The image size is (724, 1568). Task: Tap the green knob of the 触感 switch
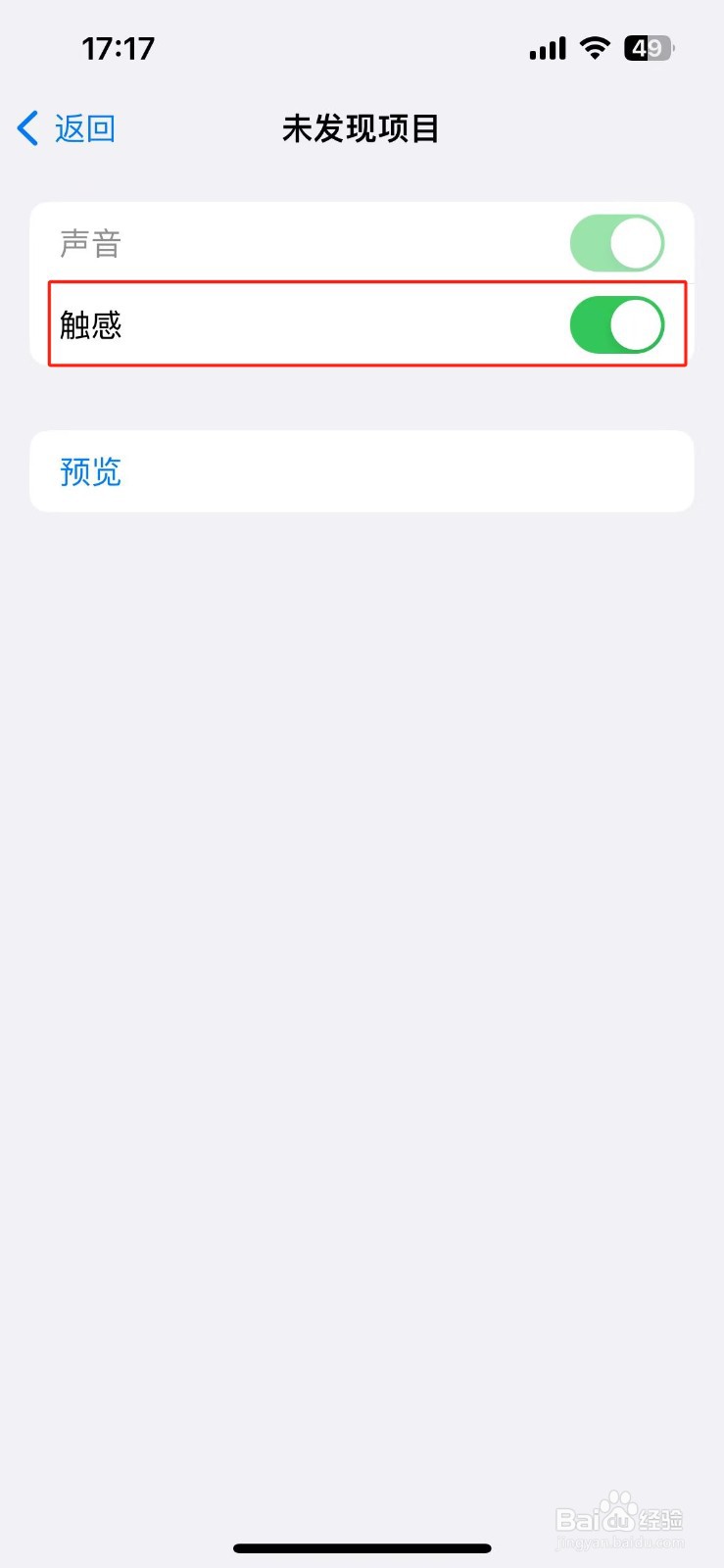tap(635, 324)
